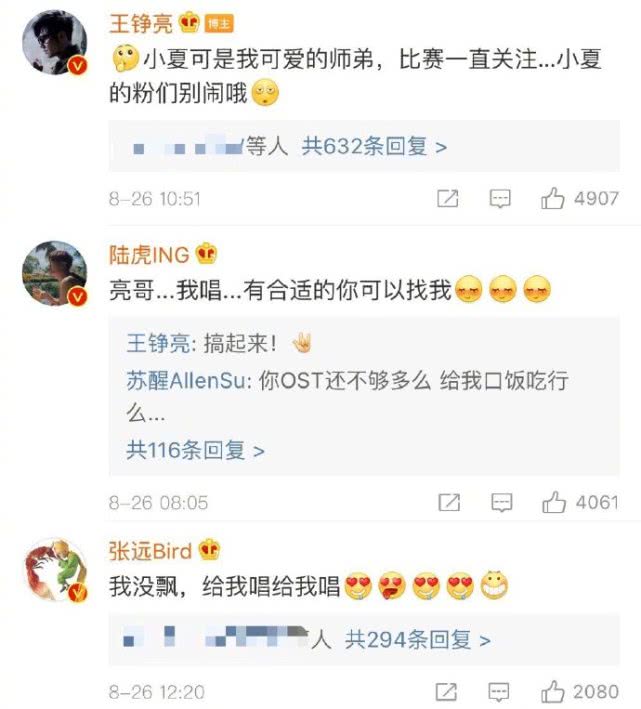Screen dimensions: 641x709
Task: Like 张远Bird's comment with 2080 likes
Action: (x=553, y=692)
